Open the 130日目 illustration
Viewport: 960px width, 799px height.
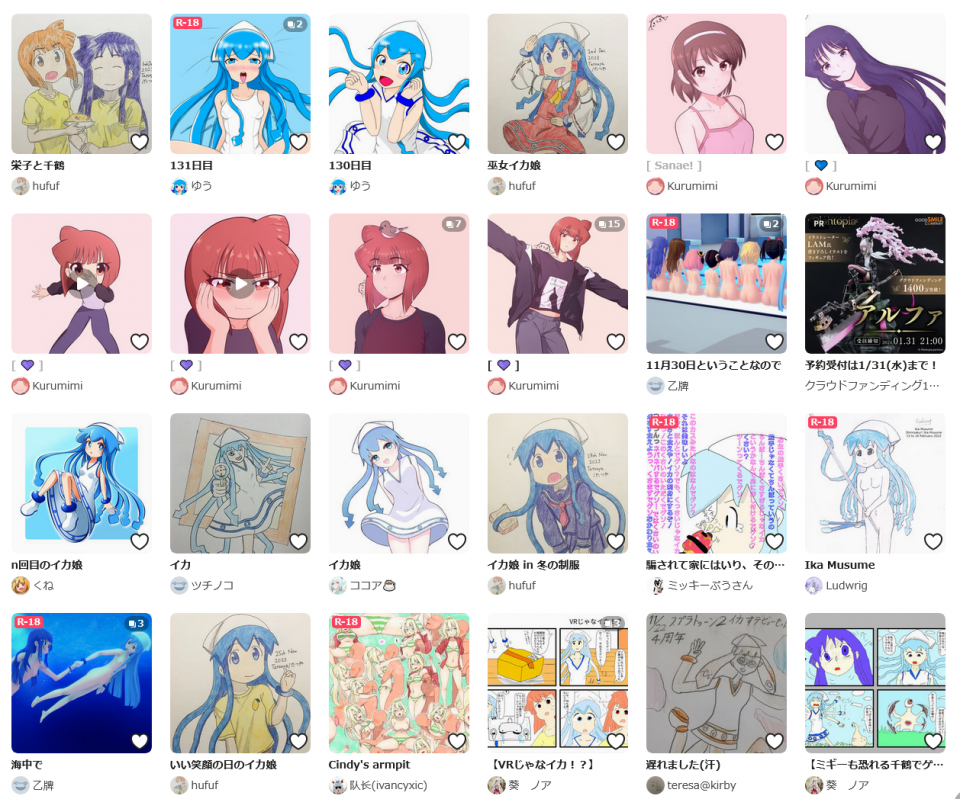point(398,83)
